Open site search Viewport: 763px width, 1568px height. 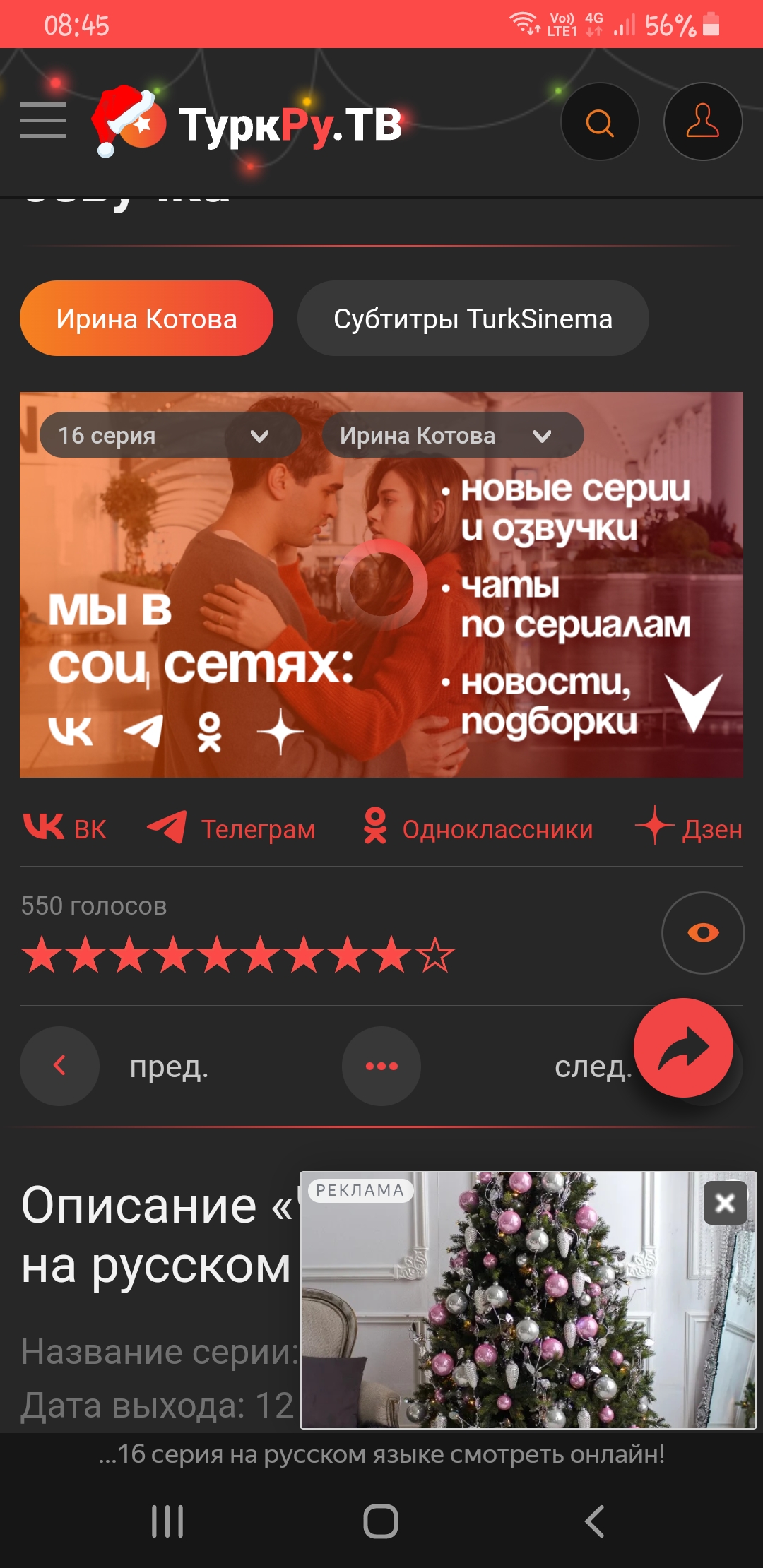point(600,122)
